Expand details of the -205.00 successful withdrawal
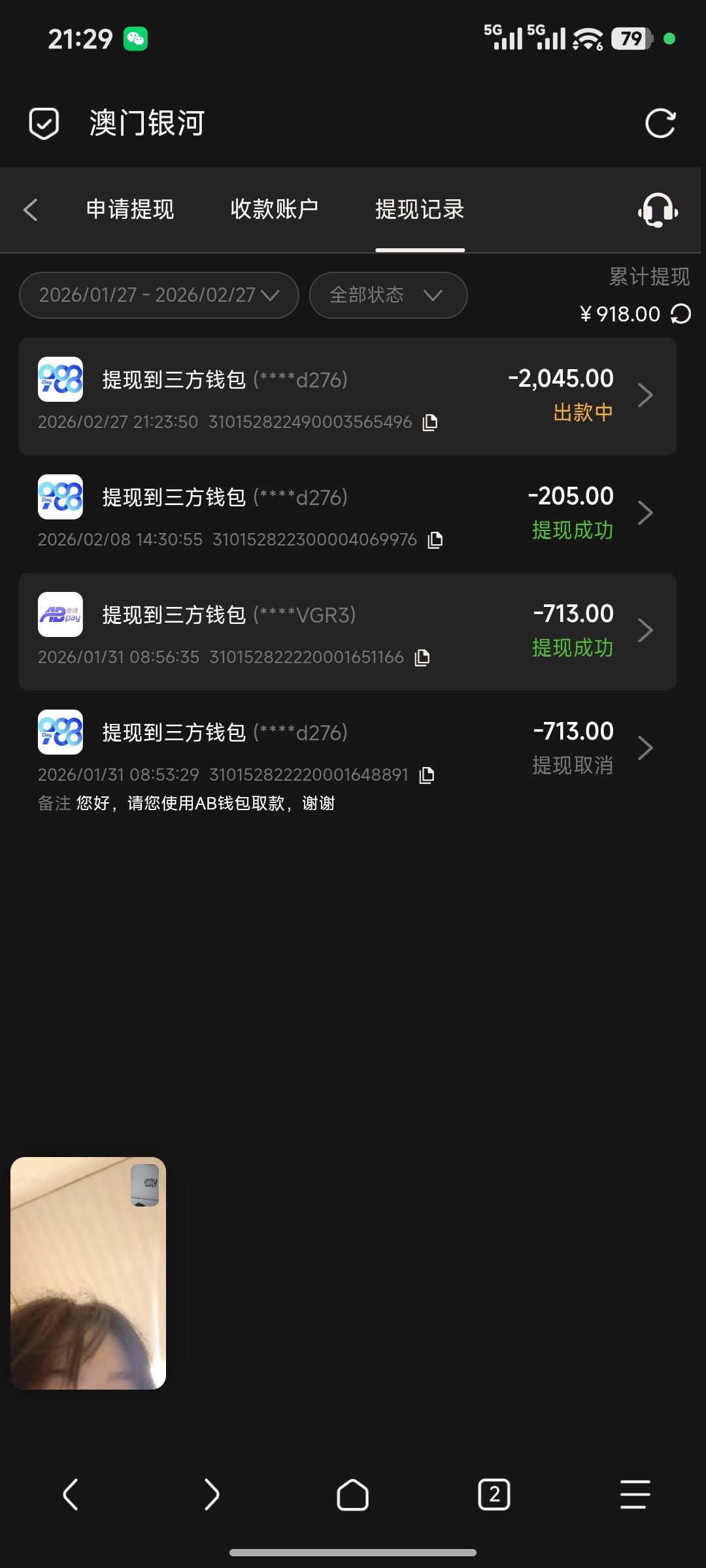706x1568 pixels. click(x=646, y=512)
